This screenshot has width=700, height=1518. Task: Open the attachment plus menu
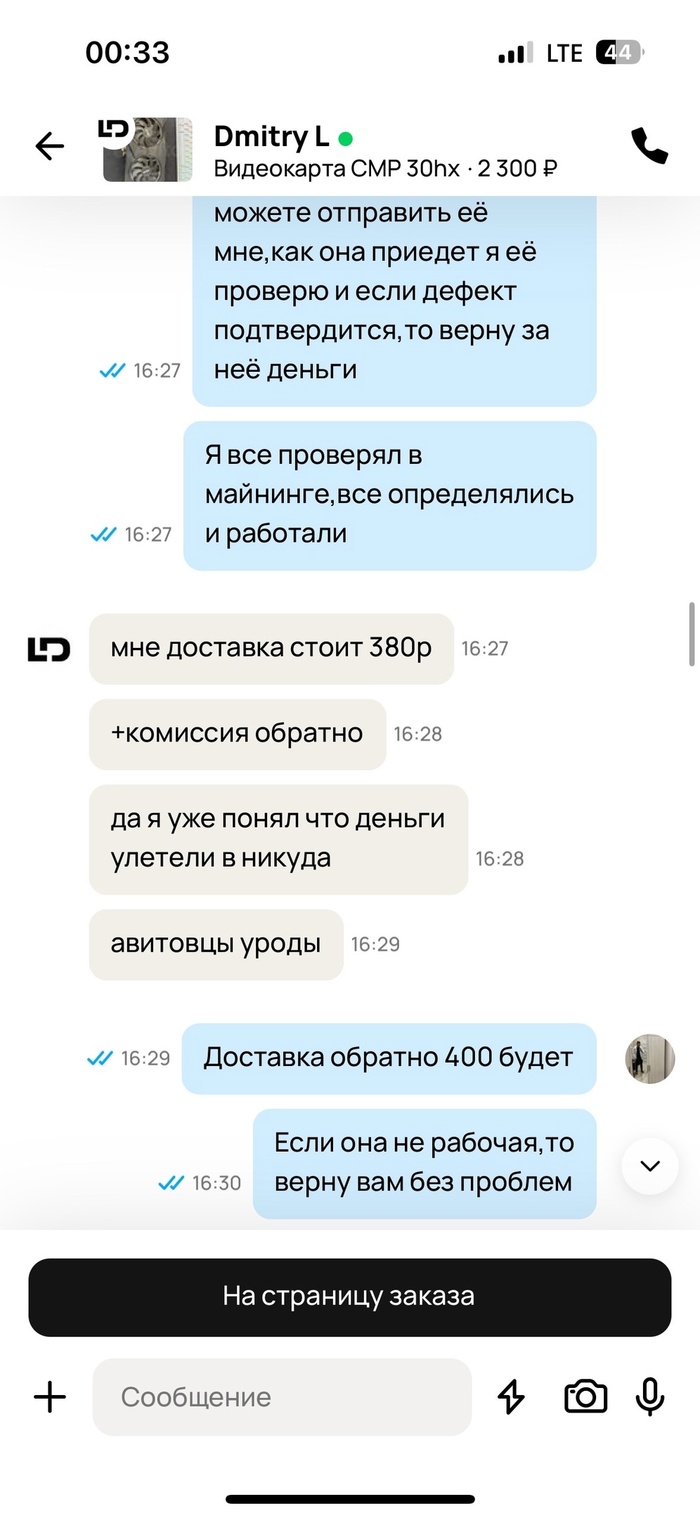click(x=50, y=1397)
